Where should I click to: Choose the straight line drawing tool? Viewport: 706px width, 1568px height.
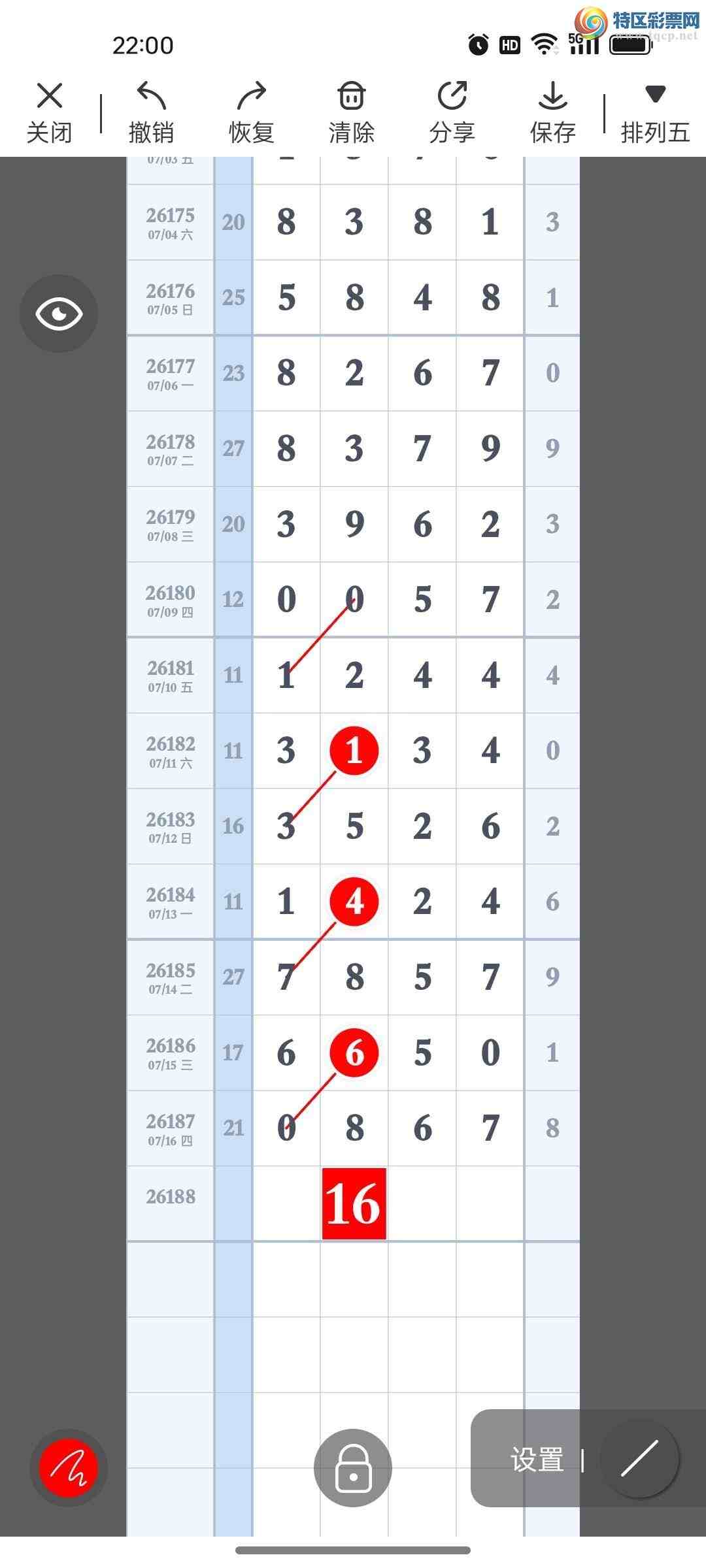[640, 1458]
